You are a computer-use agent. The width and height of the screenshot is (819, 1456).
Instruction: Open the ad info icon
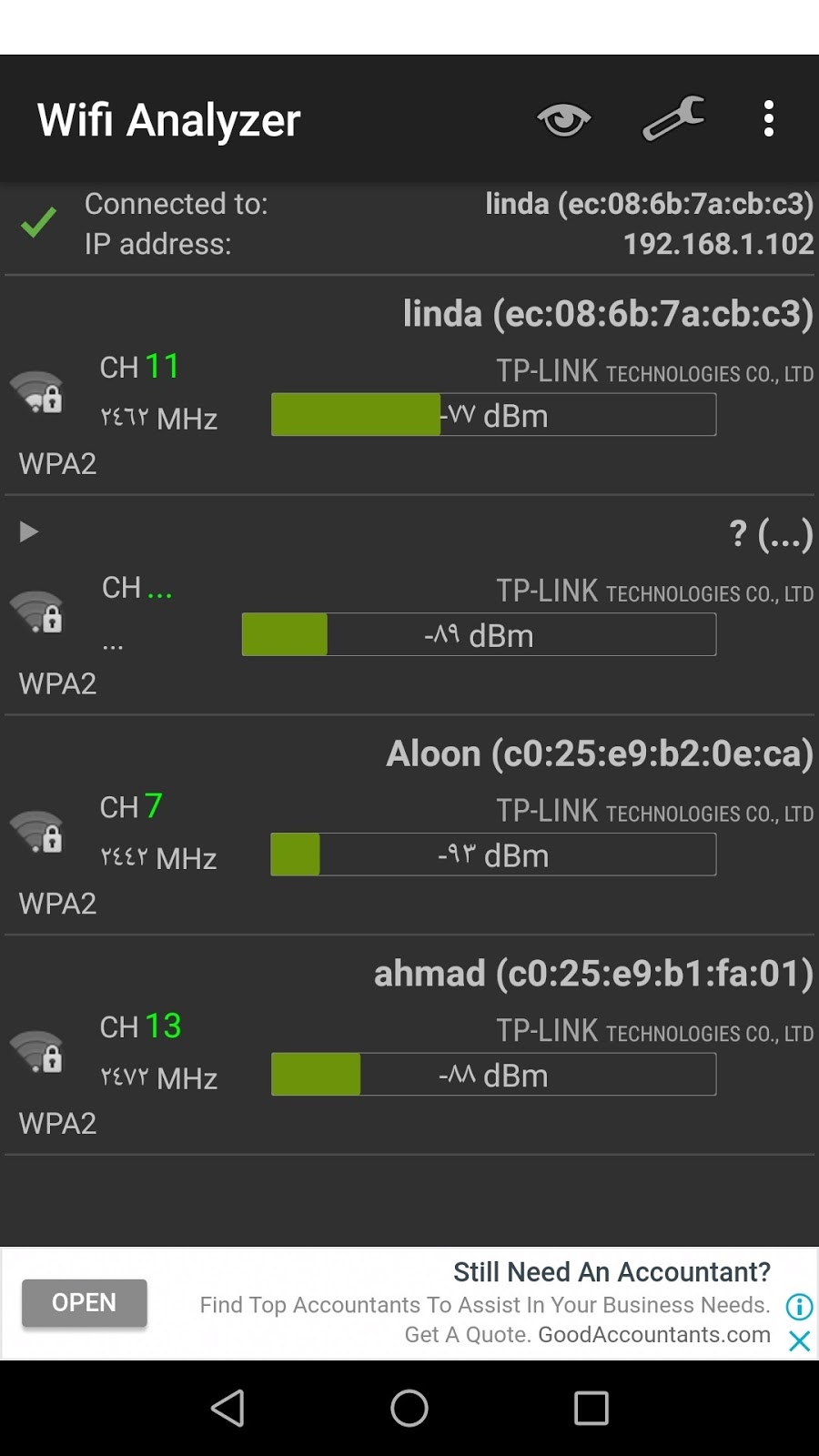(799, 1307)
